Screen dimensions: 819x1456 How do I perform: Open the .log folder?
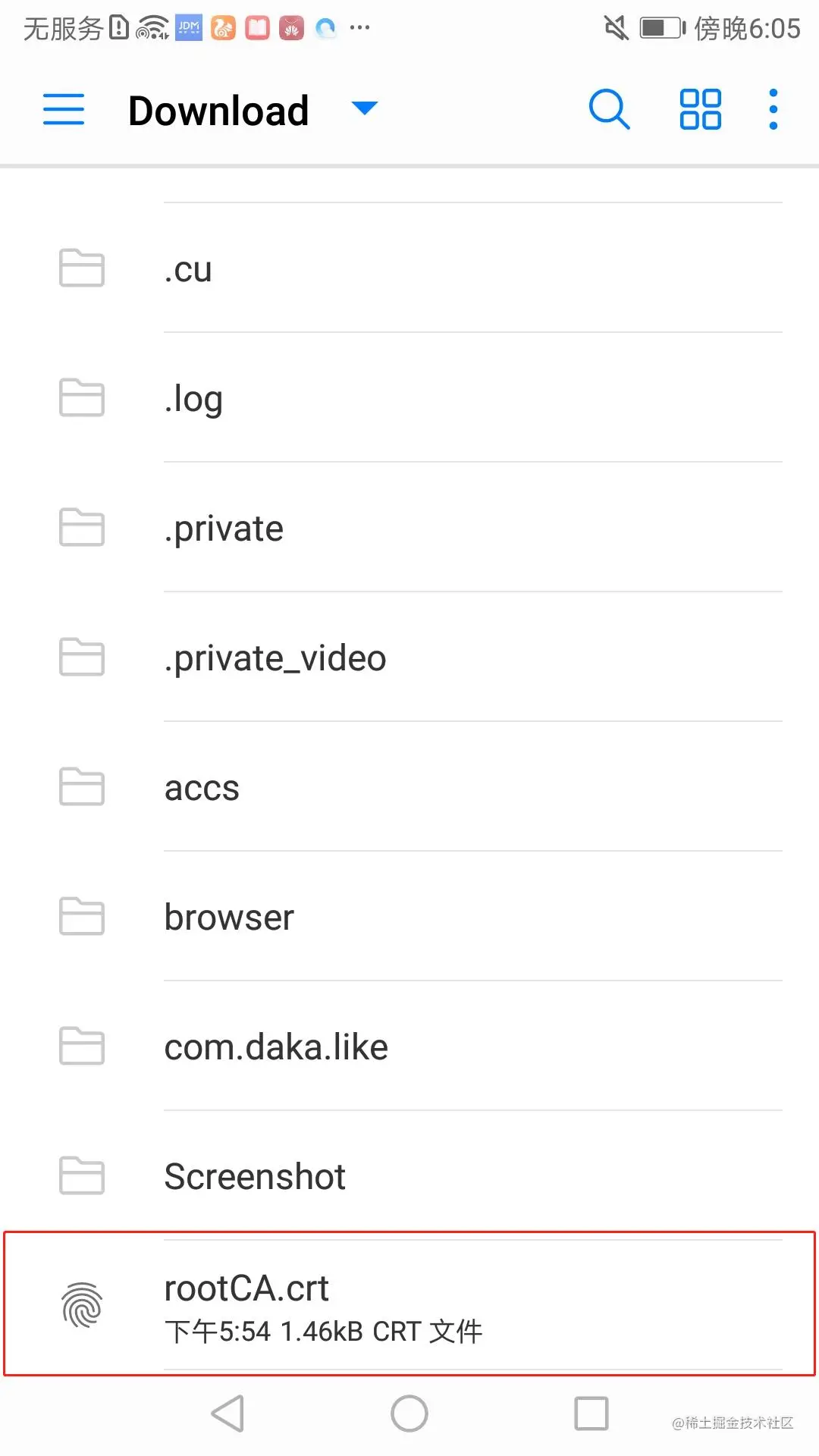[x=409, y=399]
